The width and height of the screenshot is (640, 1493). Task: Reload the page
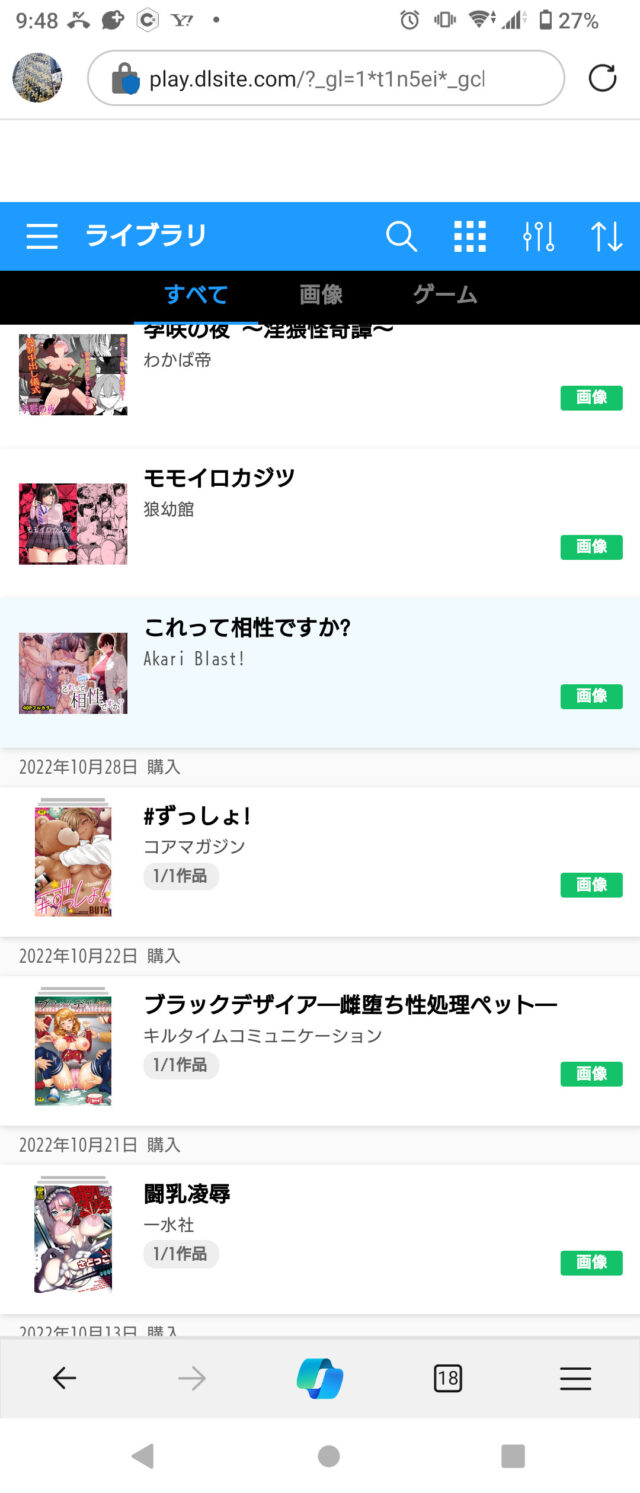602,78
